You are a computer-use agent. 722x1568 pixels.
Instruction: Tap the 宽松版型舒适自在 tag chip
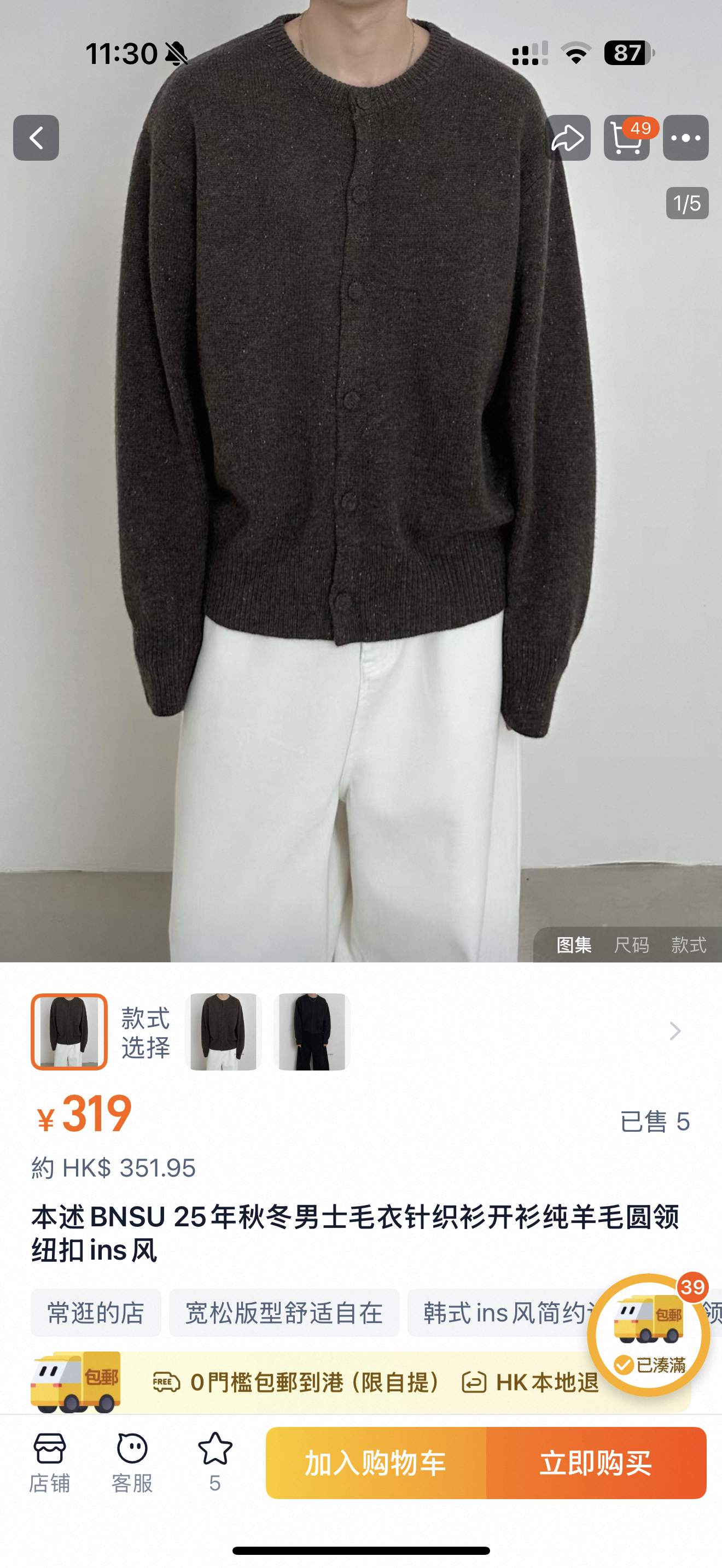[284, 1313]
